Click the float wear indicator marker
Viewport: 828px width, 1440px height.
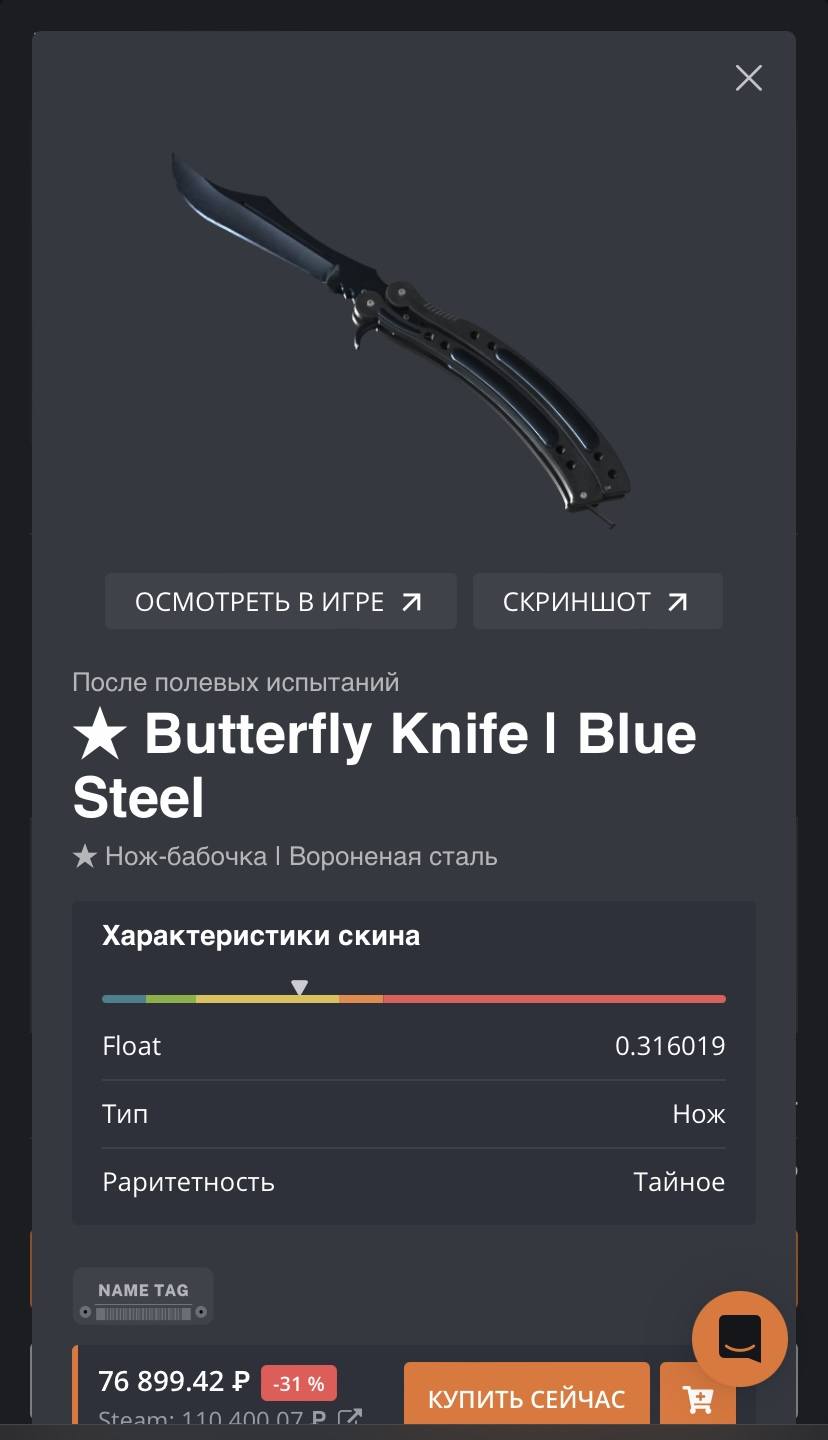(x=300, y=986)
